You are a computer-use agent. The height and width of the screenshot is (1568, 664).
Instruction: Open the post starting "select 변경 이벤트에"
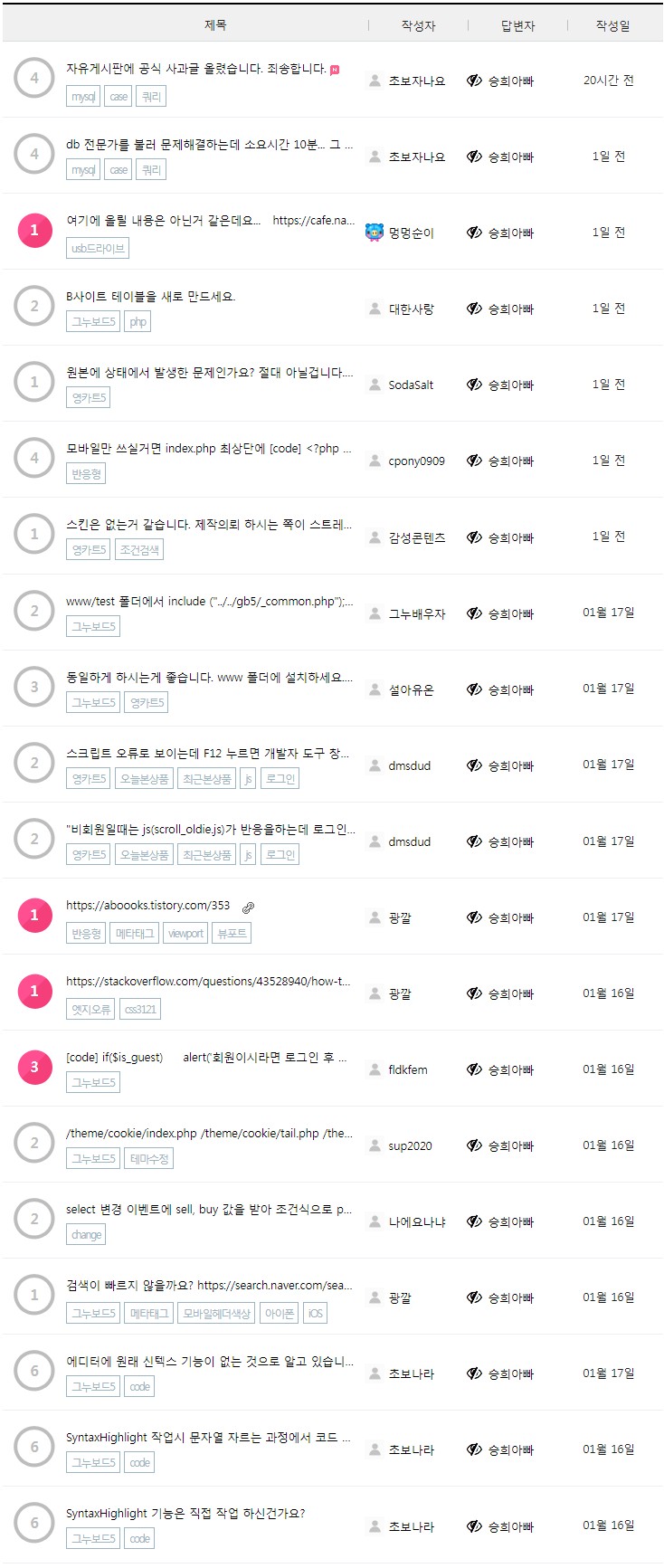[x=208, y=1209]
